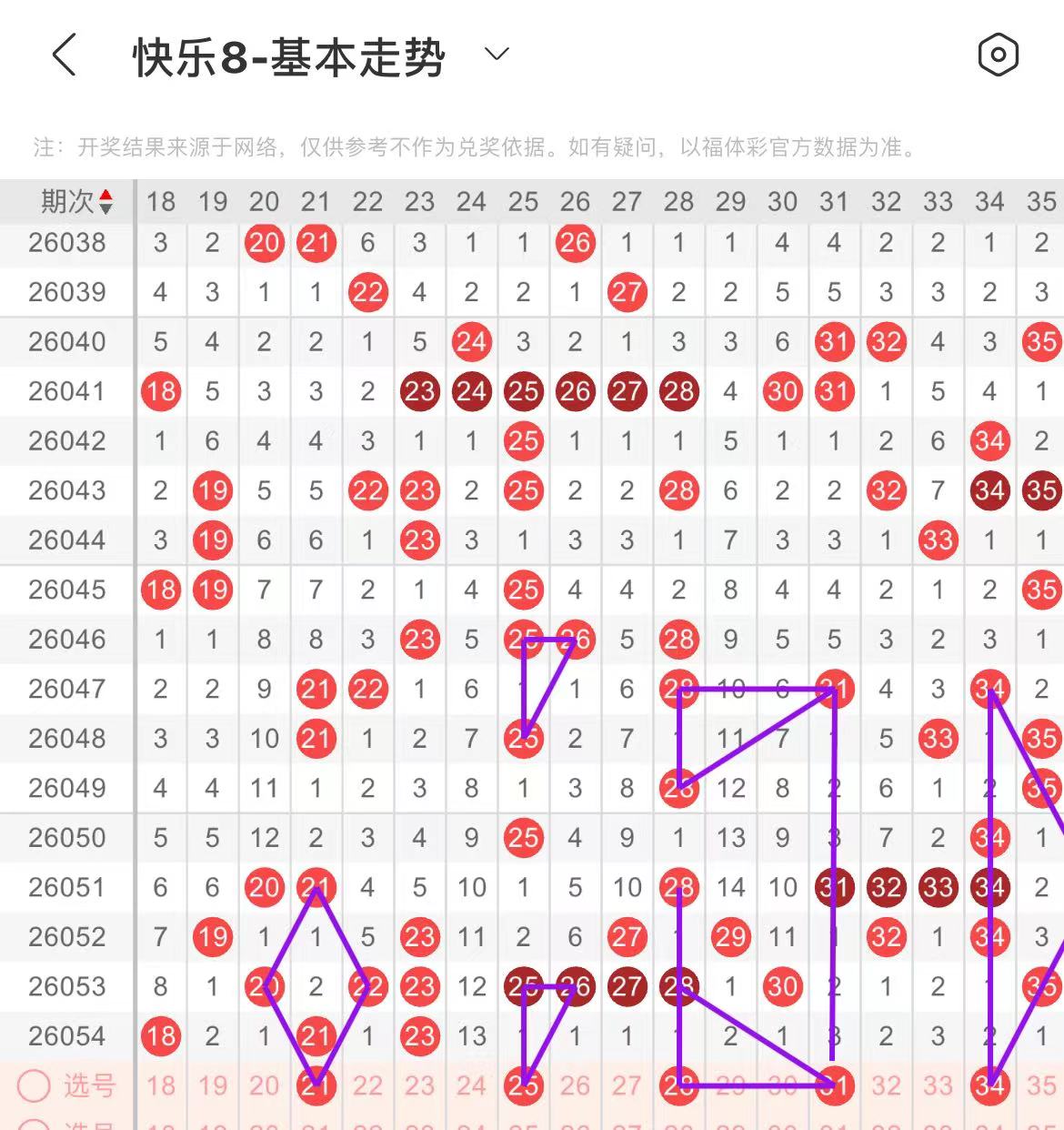Select number 35 in the 选号 row
This screenshot has height=1130, width=1064.
tap(1041, 1085)
